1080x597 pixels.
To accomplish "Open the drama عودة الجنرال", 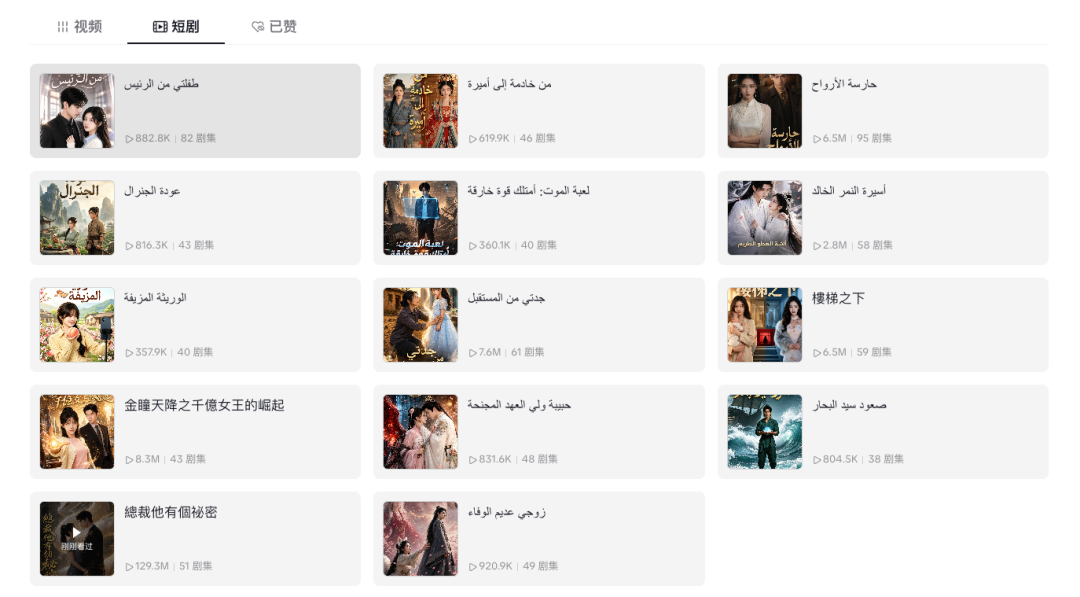I will click(x=195, y=218).
